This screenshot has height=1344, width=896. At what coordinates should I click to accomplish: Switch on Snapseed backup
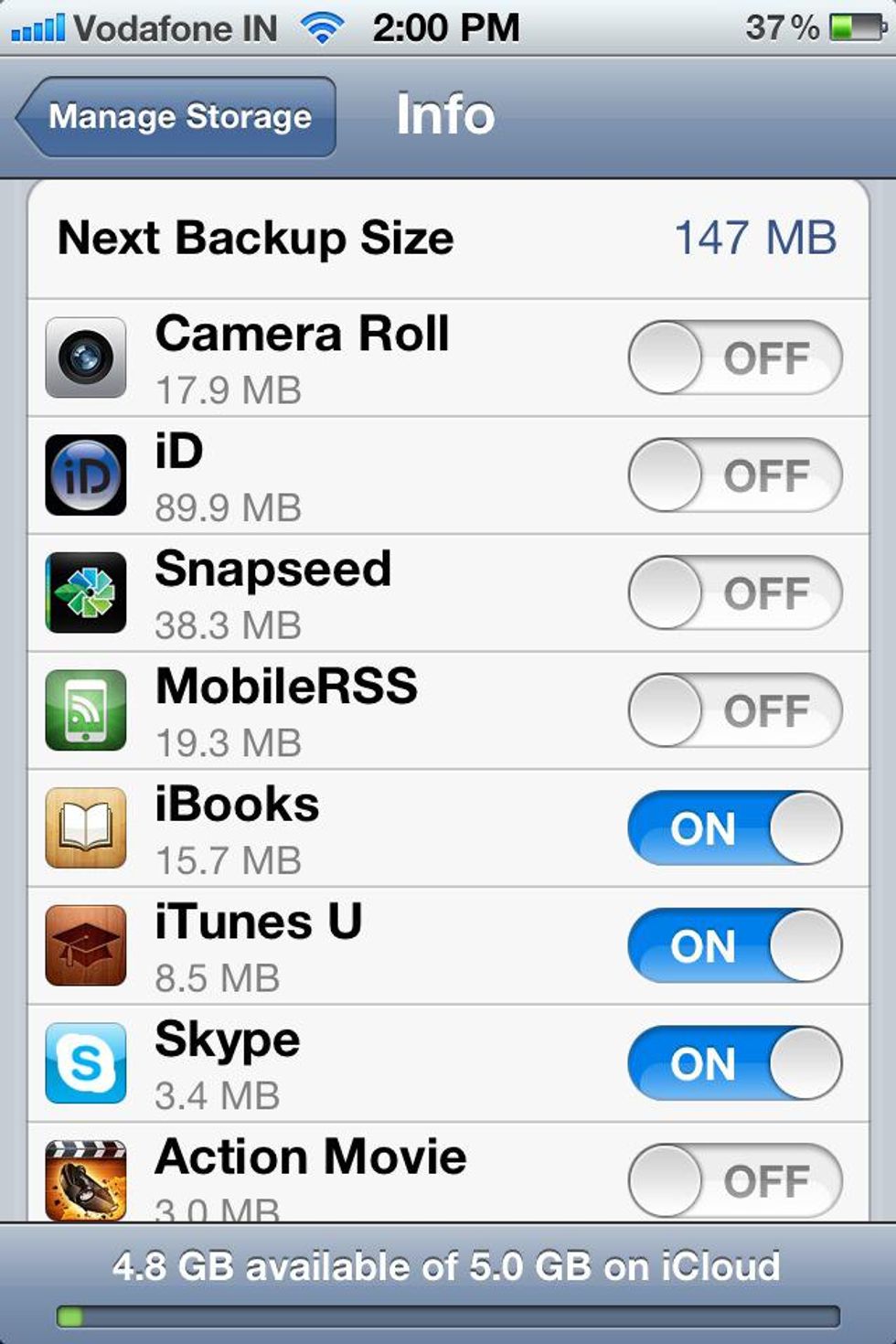(x=734, y=593)
